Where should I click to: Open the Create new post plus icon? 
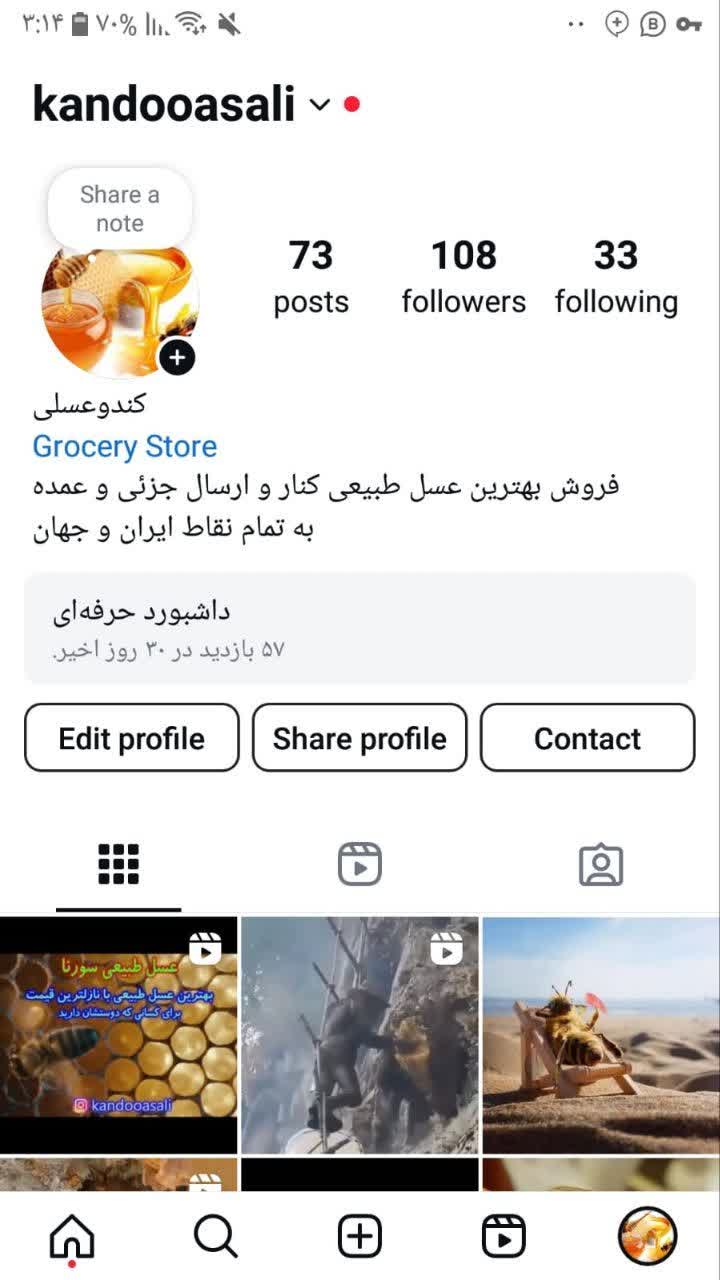pos(360,1236)
